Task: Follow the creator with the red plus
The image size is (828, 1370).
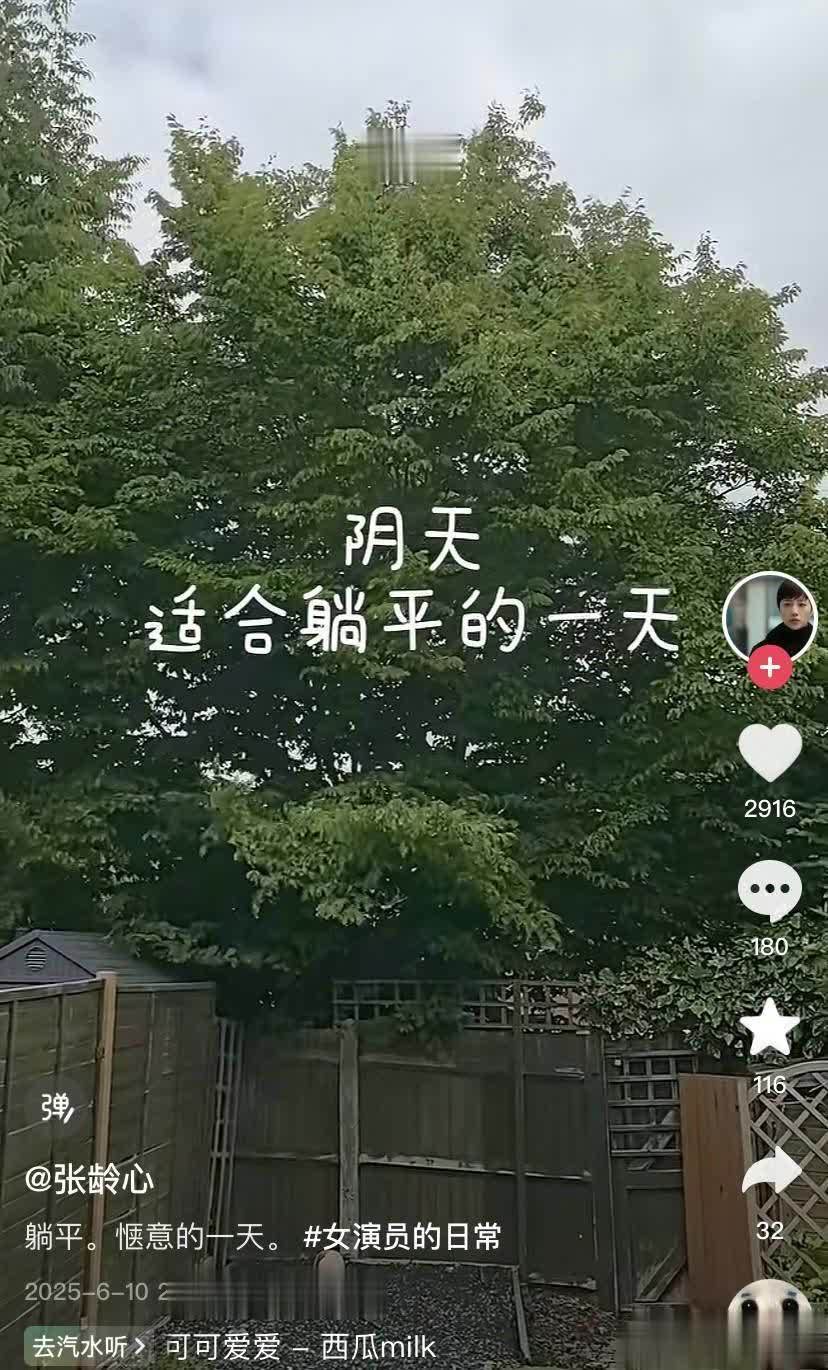Action: tap(769, 668)
